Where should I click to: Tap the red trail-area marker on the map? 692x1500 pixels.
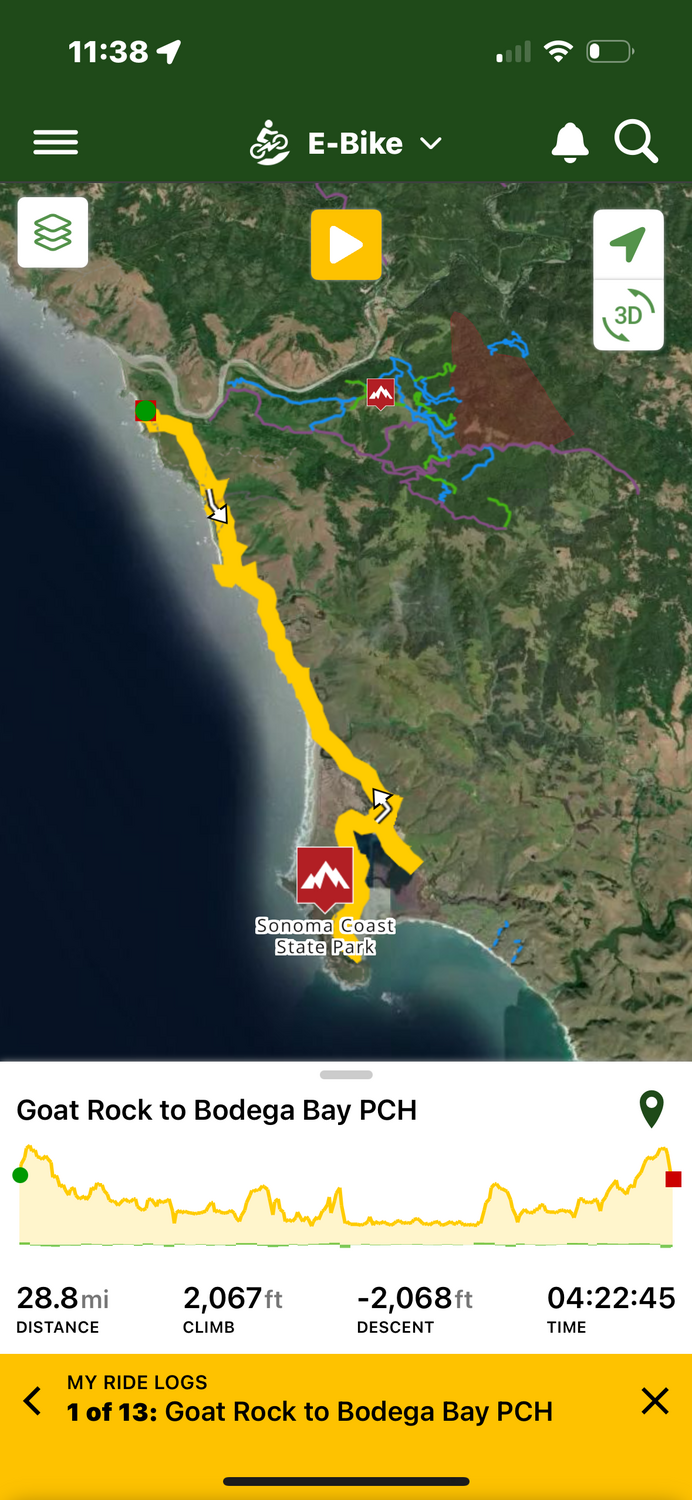coord(380,394)
